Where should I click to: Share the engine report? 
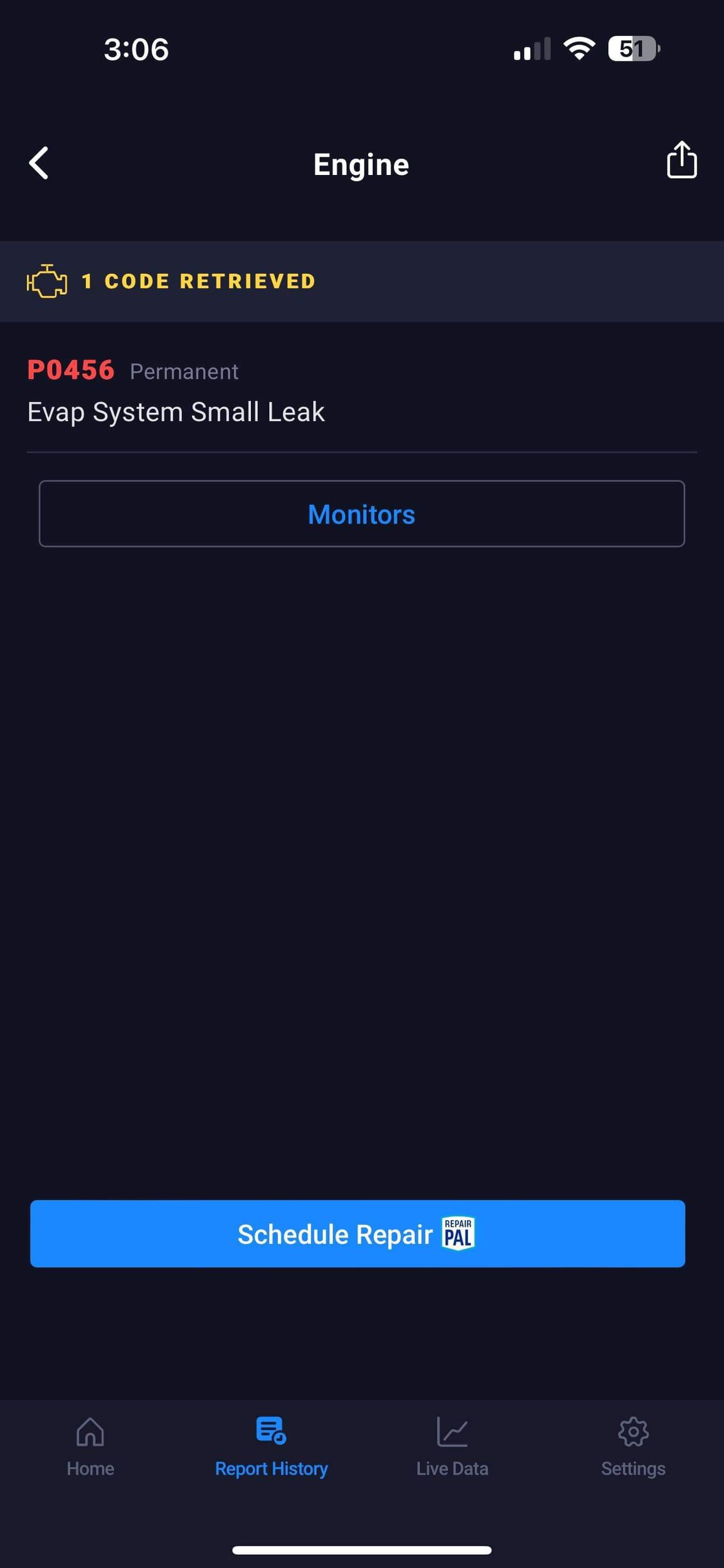[x=681, y=161]
